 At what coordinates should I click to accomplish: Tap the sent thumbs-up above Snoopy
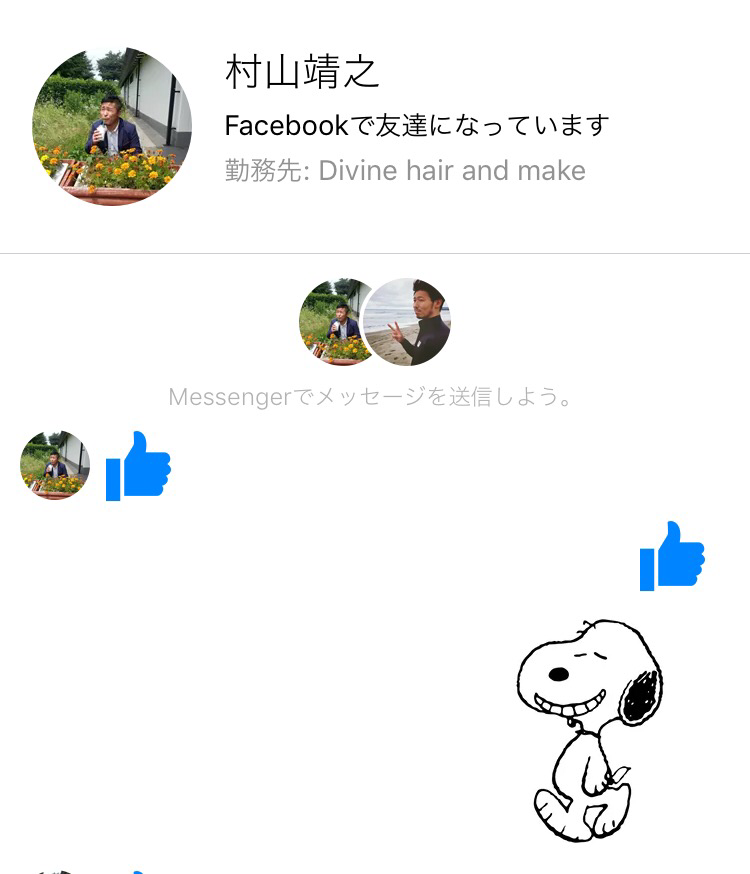(672, 555)
